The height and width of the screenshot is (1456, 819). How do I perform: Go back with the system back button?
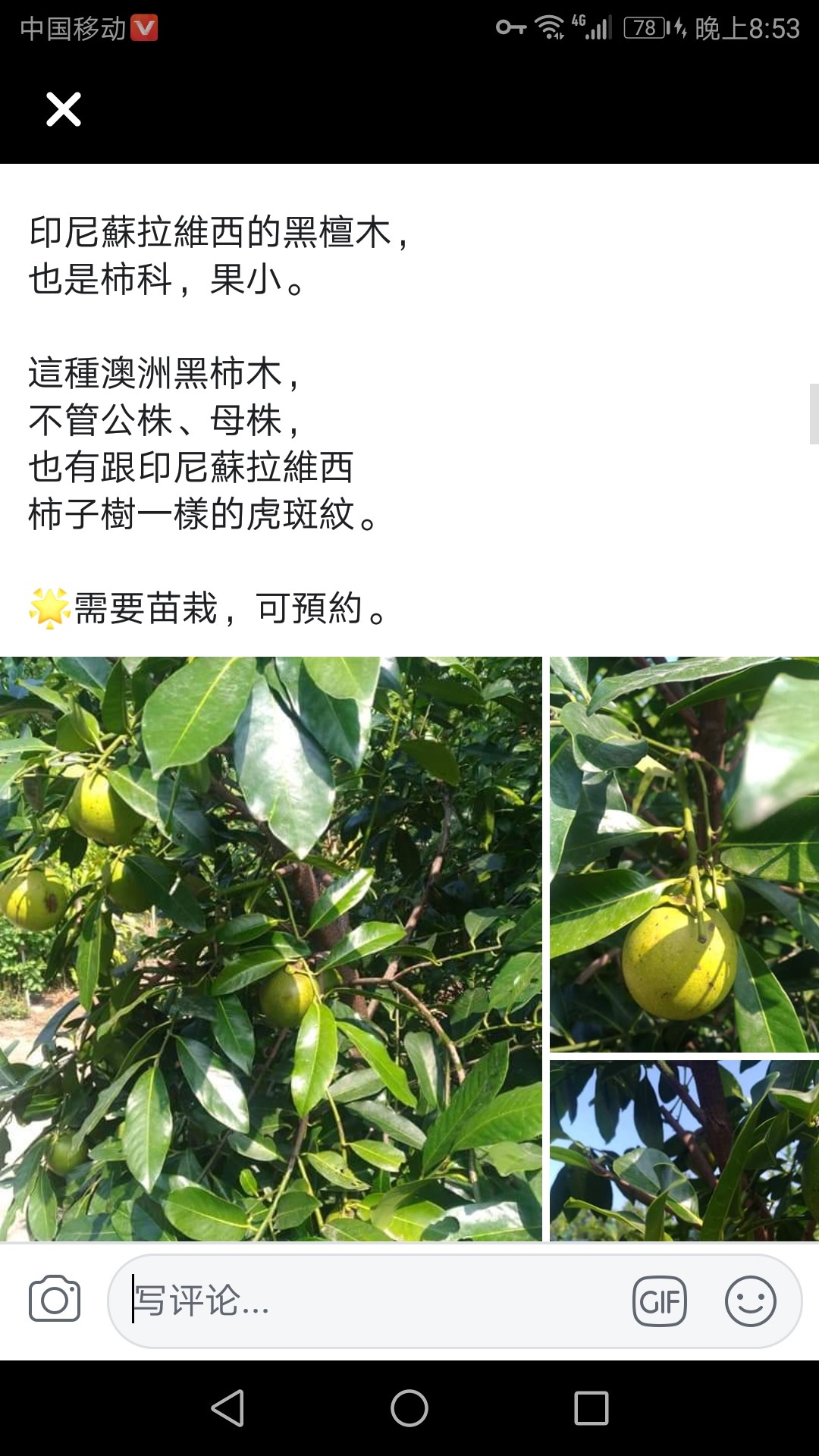pyautogui.click(x=227, y=1408)
